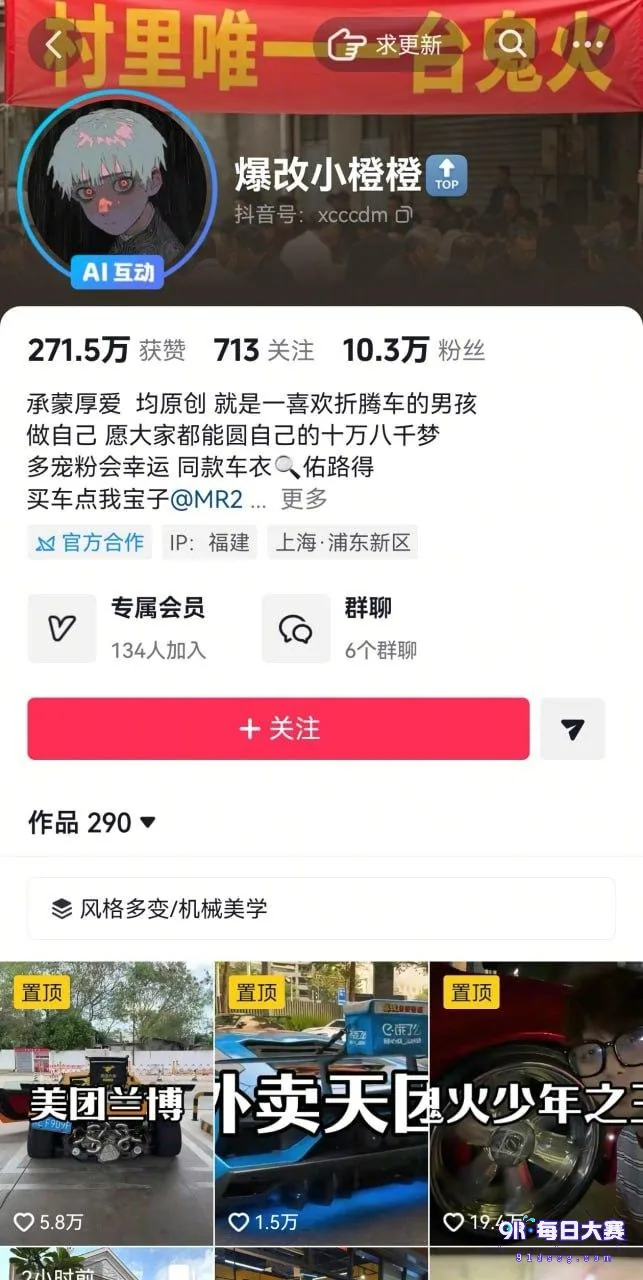View the 713 关注 following list

point(264,350)
